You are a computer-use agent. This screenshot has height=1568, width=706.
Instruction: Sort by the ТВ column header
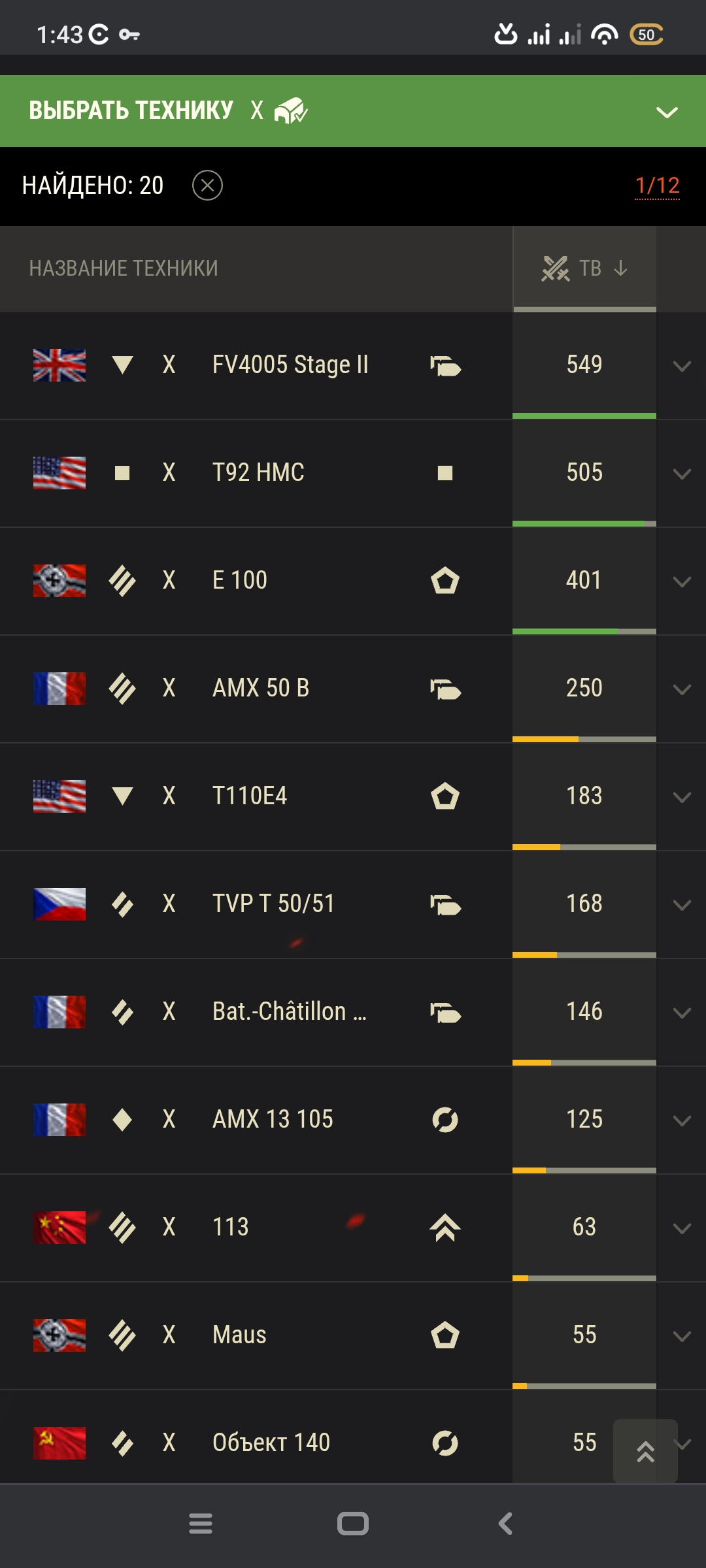pos(584,269)
